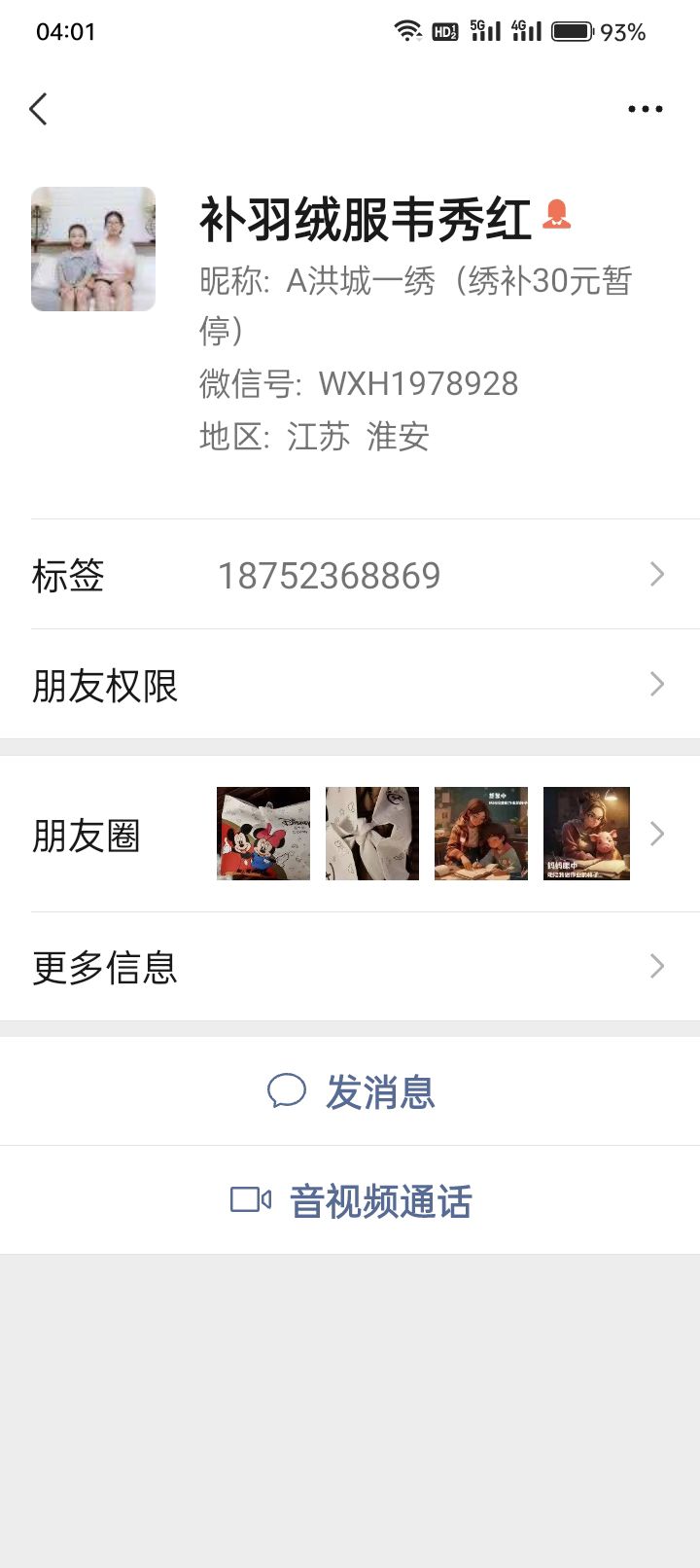
Task: Open the 朋友圈 Moments row
Action: point(350,835)
